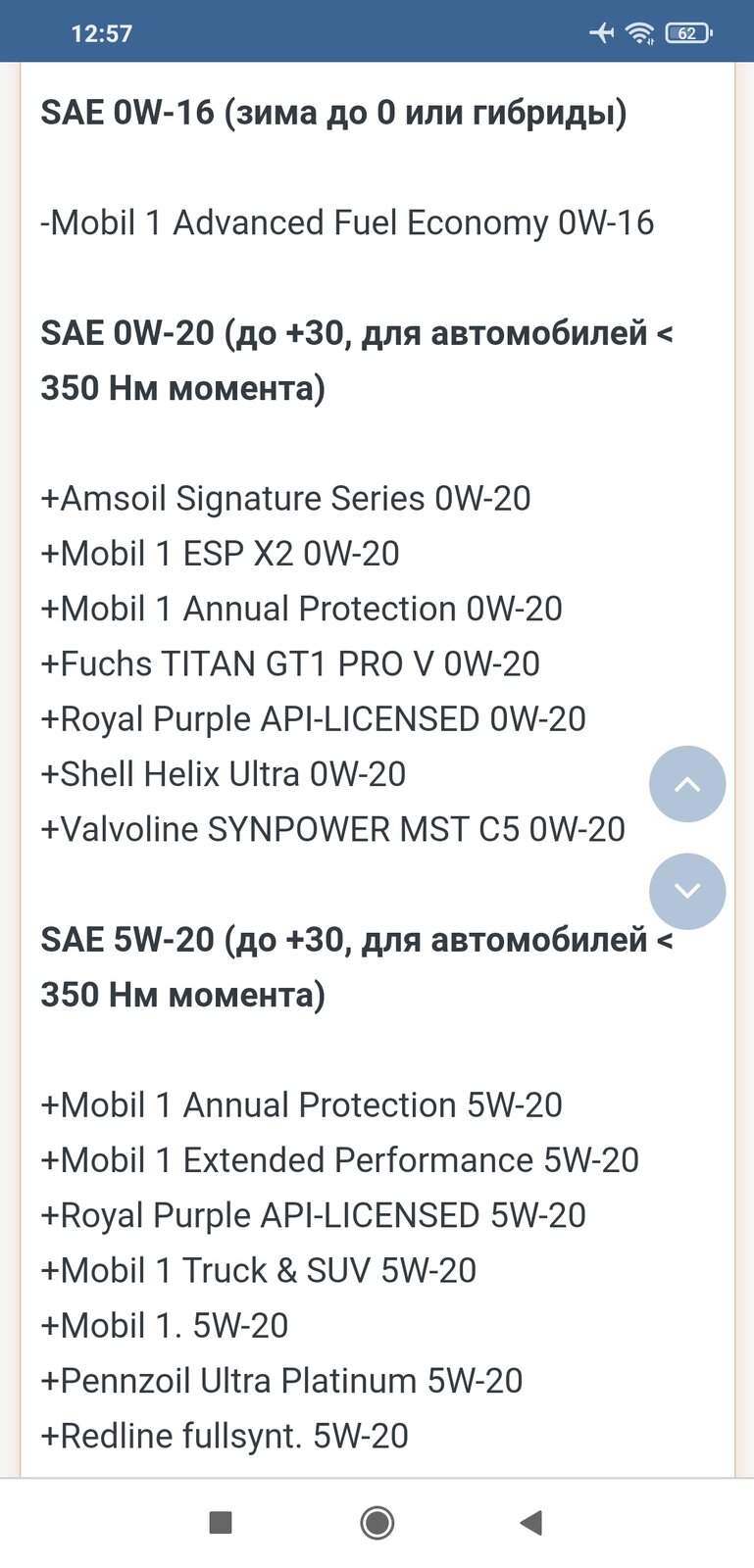The image size is (754, 1568).
Task: Go to the home screen
Action: tap(377, 1523)
